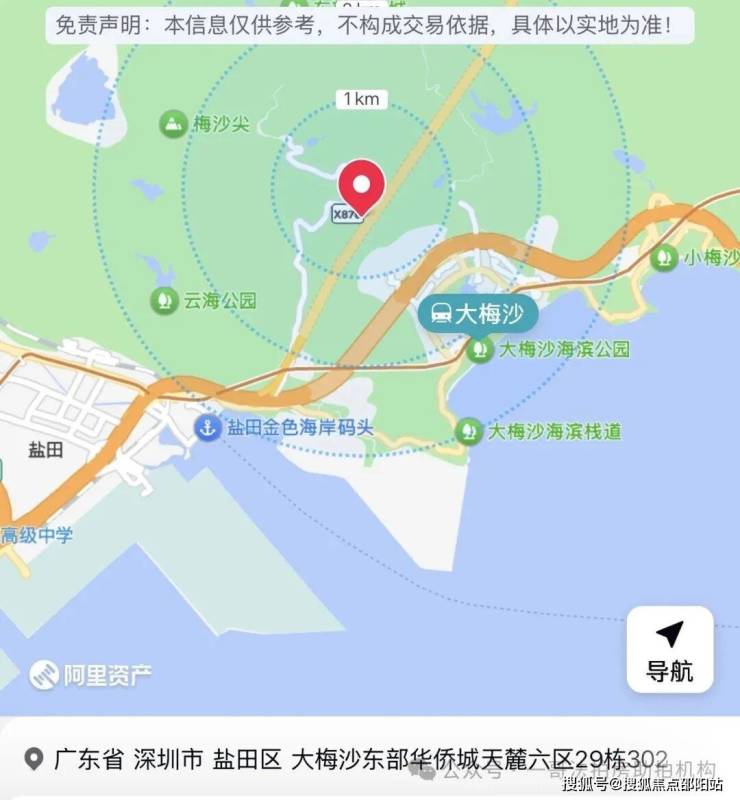The width and height of the screenshot is (740, 800).
Task: Select 盐田金色海岸码头 anchor marker
Action: 207,427
